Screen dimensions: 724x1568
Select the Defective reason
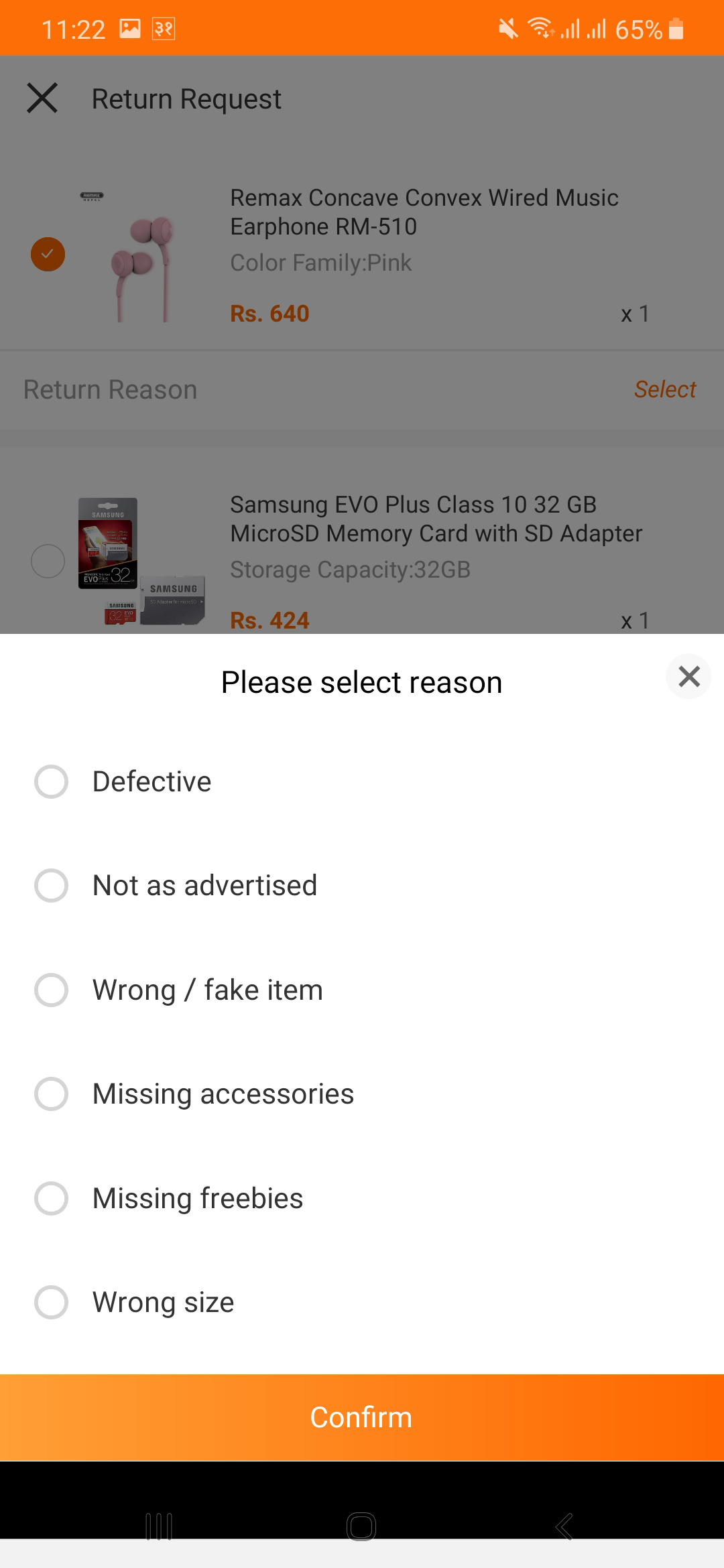click(x=362, y=781)
